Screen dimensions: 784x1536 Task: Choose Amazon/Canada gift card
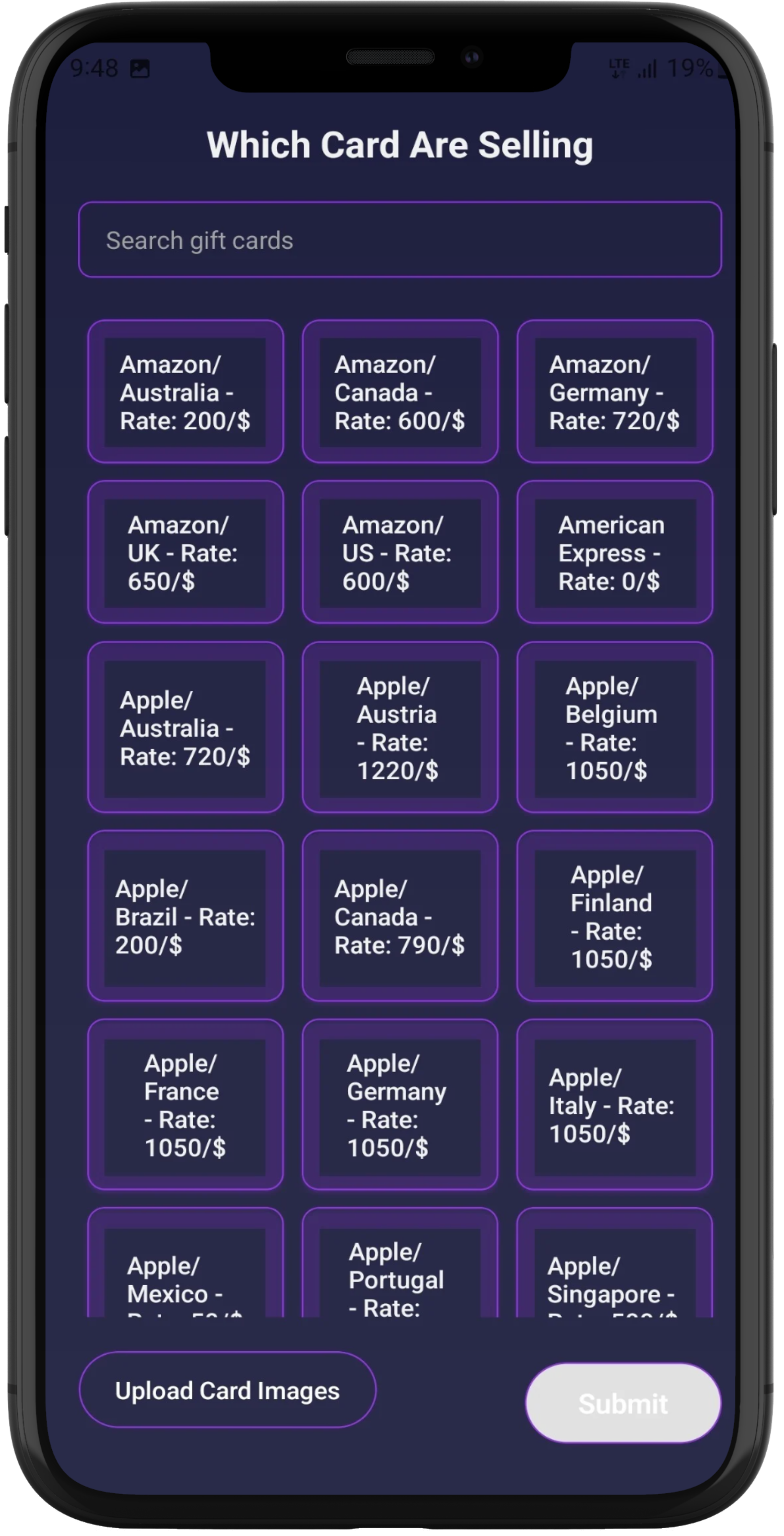(399, 392)
